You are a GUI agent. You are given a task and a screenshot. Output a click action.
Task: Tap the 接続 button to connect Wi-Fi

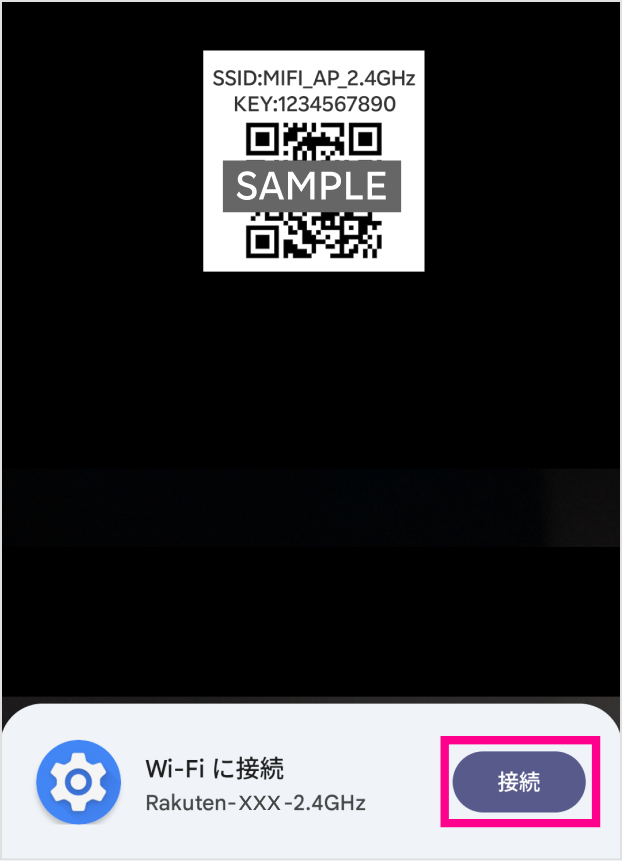pyautogui.click(x=519, y=781)
